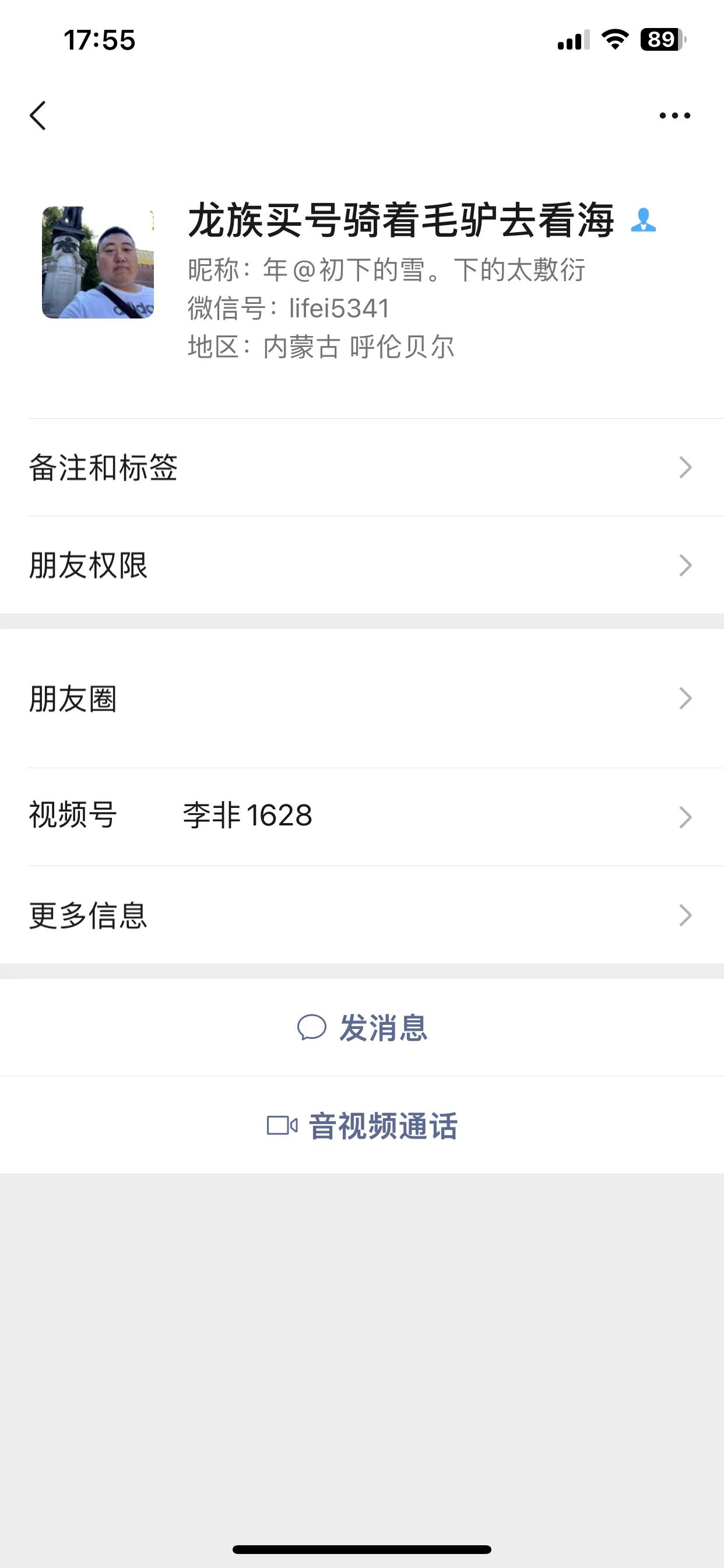Open 视频号 李非1628

pyautogui.click(x=362, y=817)
